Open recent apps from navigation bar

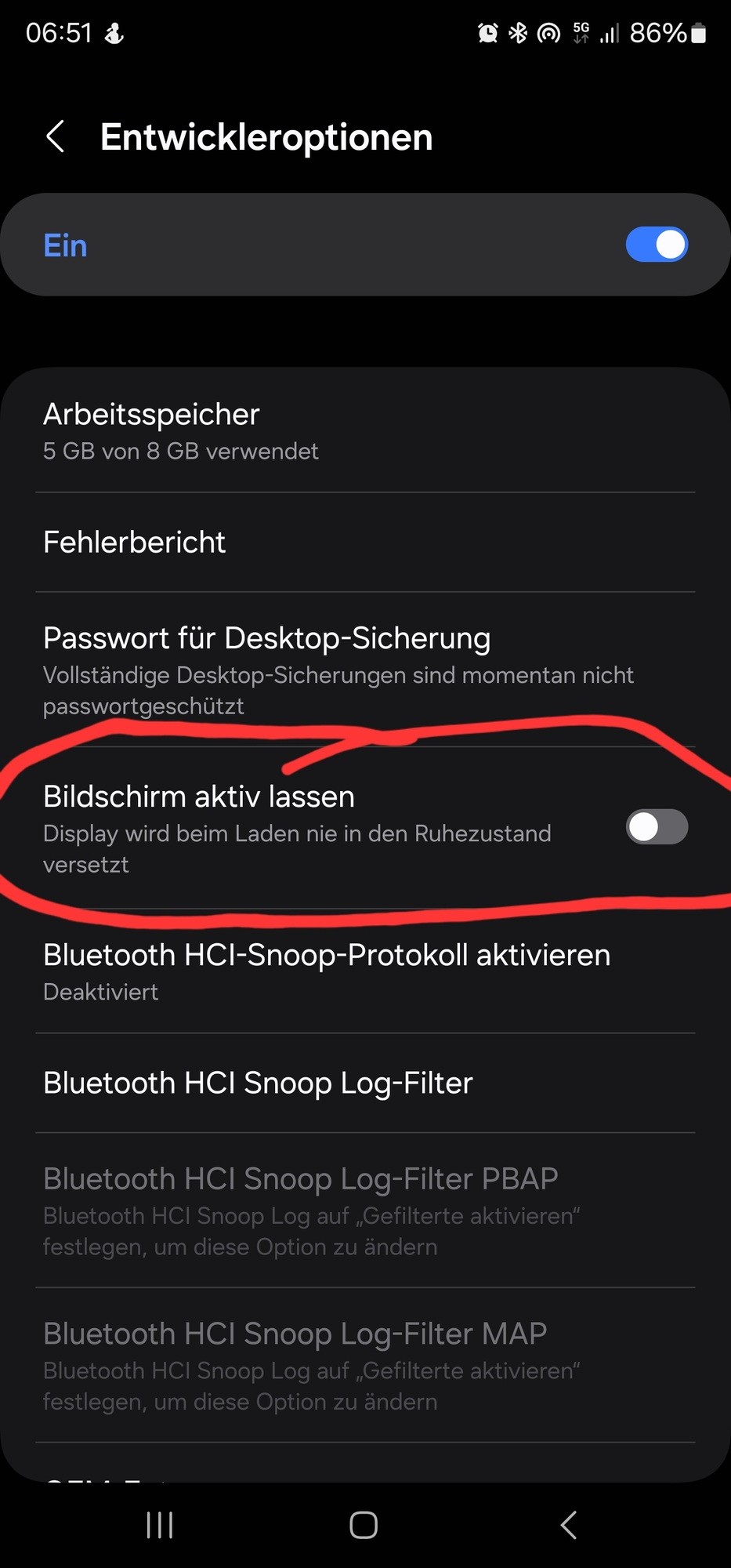pos(160,1525)
